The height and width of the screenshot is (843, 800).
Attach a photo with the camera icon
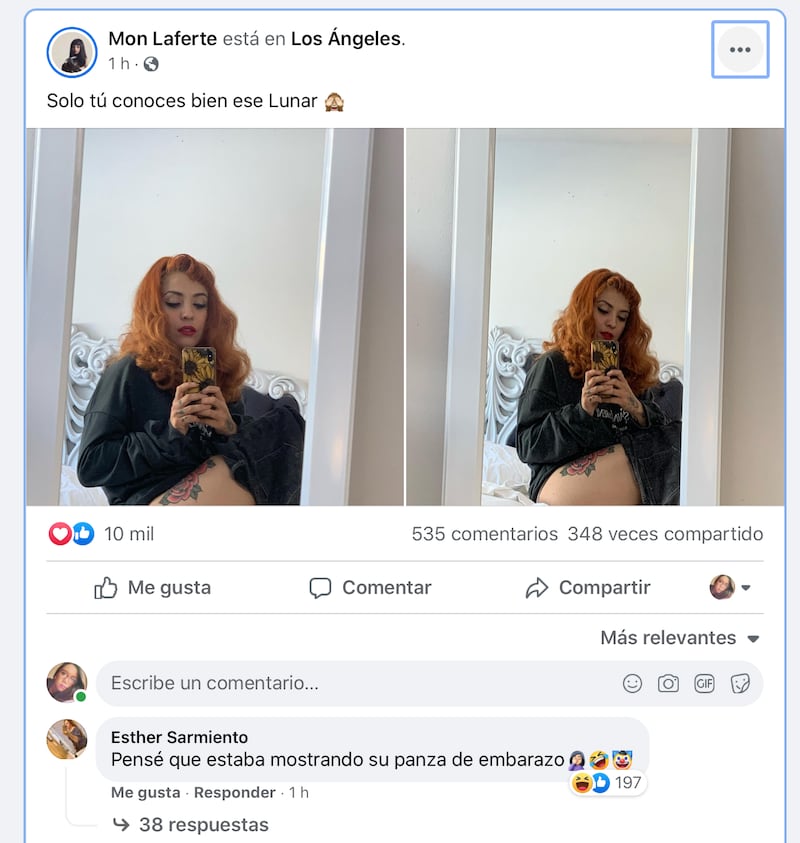click(x=668, y=684)
